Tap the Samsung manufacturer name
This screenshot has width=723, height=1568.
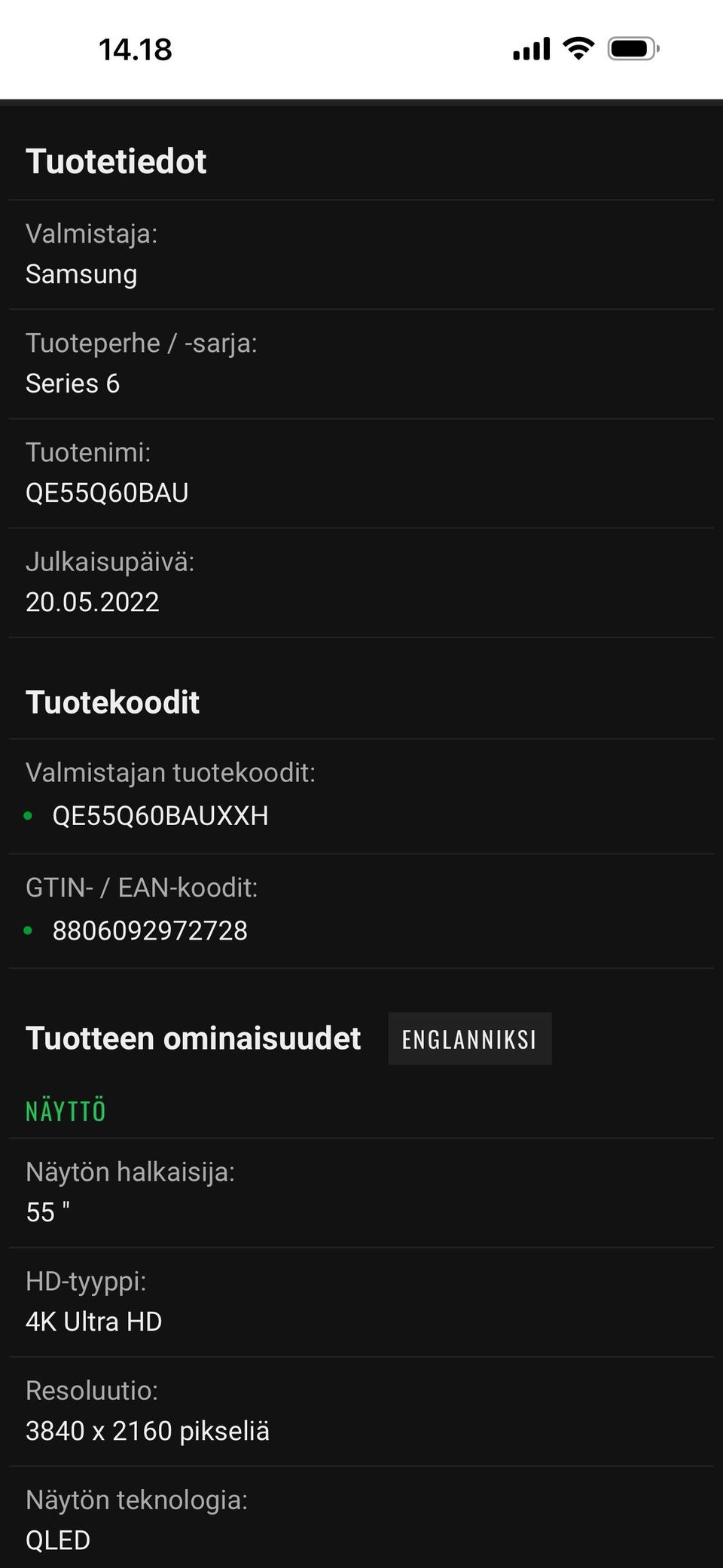tap(81, 274)
